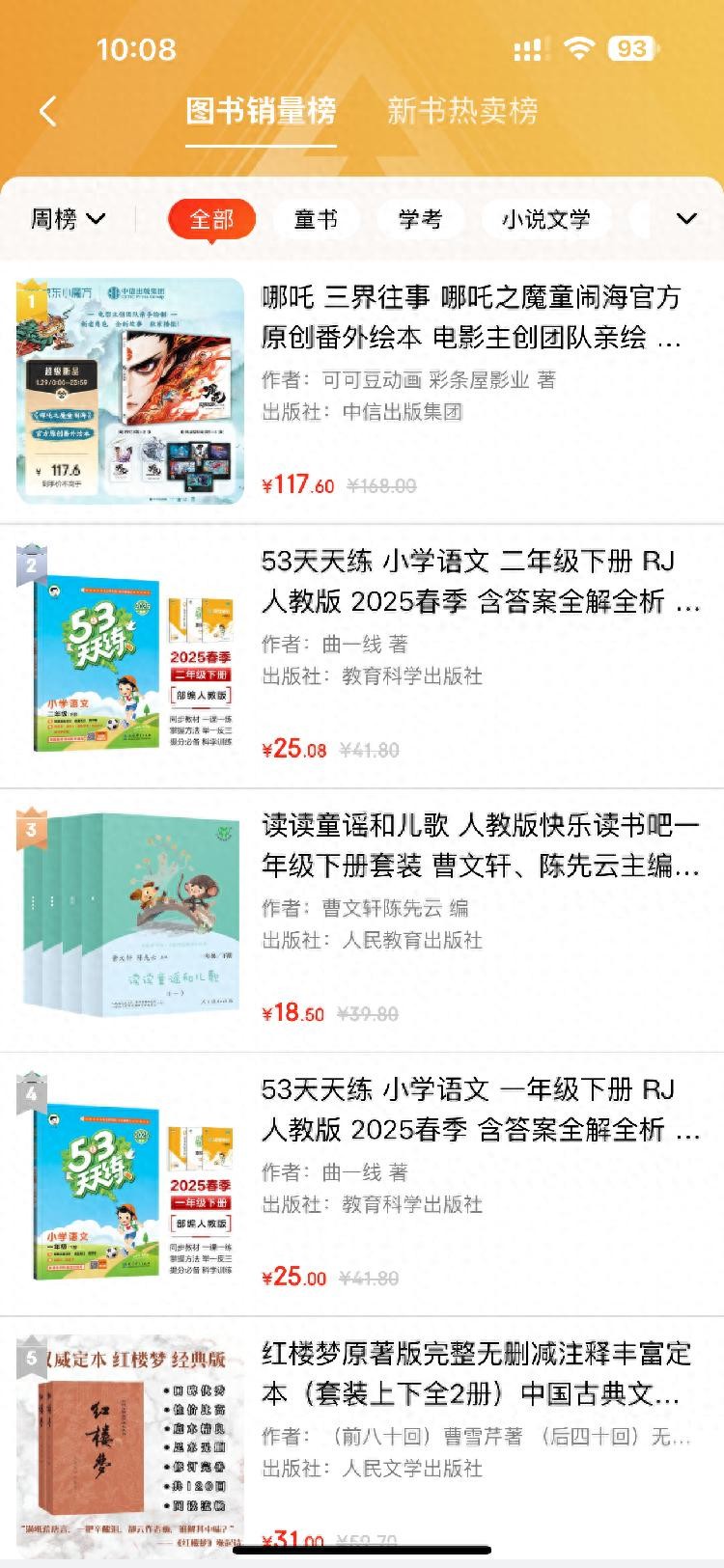Filter the ranking by 童书
This screenshot has width=724, height=1568.
(x=316, y=219)
